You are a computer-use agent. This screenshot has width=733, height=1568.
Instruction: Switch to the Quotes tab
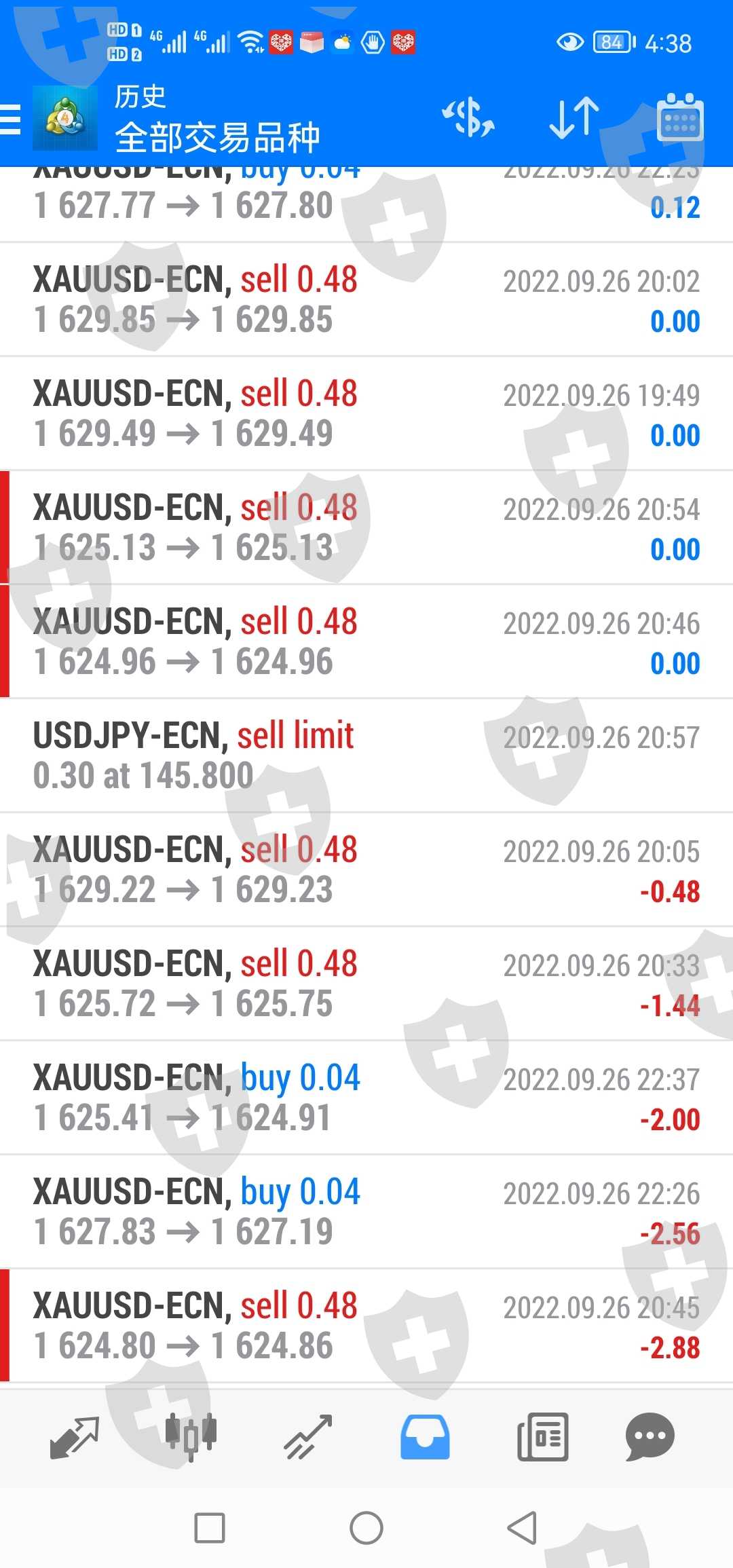75,1437
